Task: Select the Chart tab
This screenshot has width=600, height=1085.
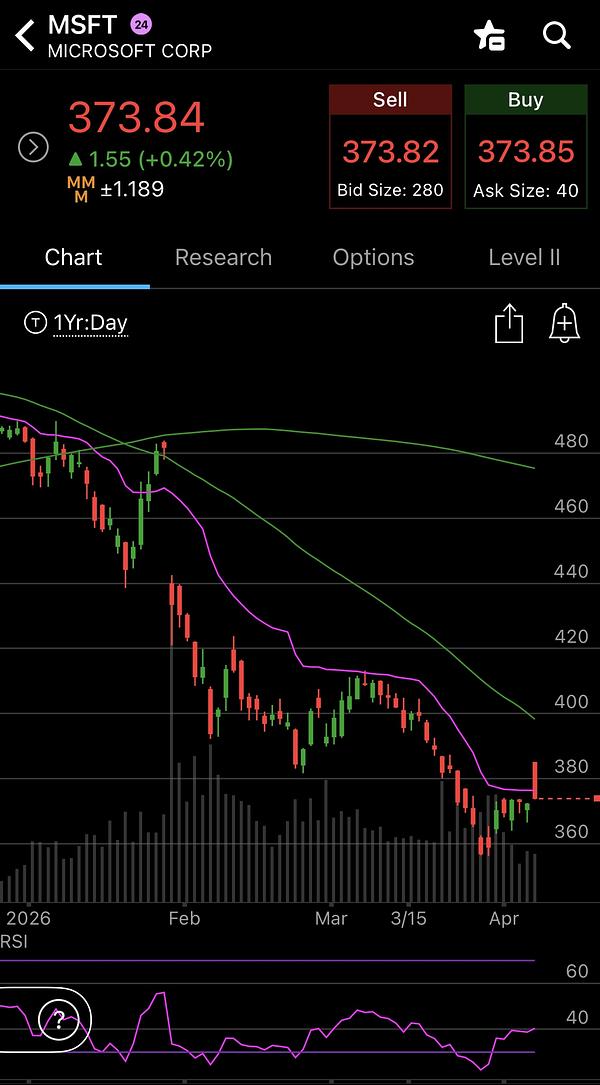Action: 74,257
